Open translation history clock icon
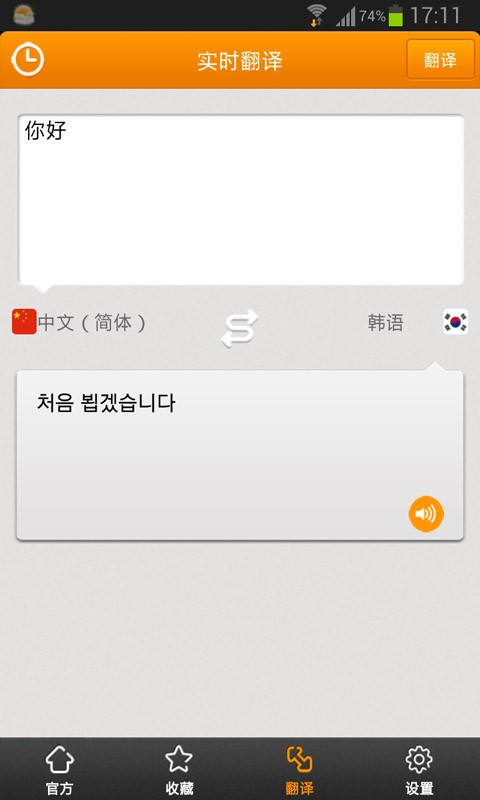Image resolution: width=480 pixels, height=800 pixels. coord(28,60)
